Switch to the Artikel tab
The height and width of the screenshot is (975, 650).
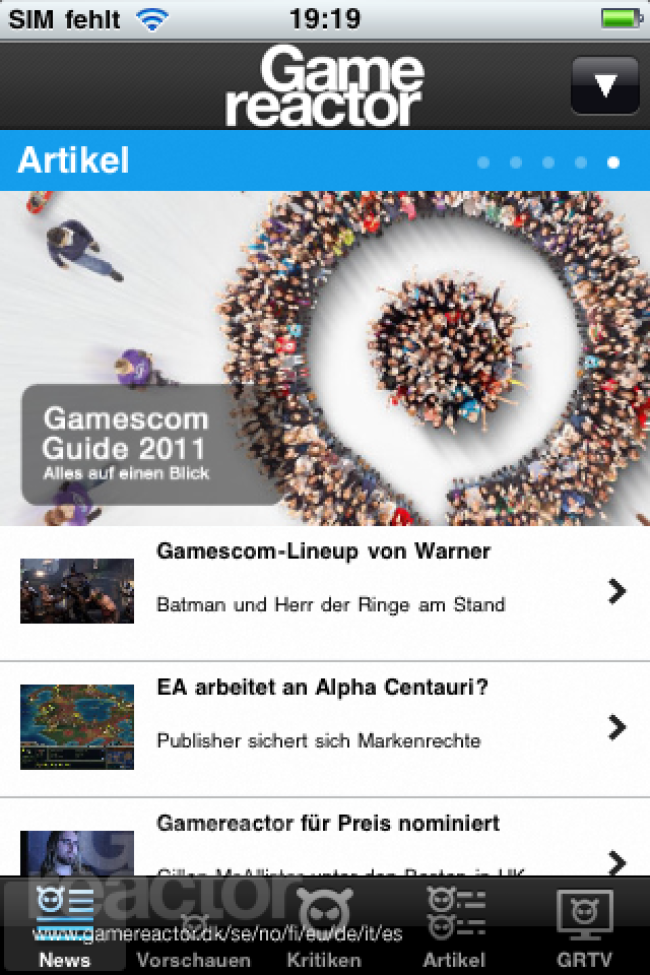point(455,925)
